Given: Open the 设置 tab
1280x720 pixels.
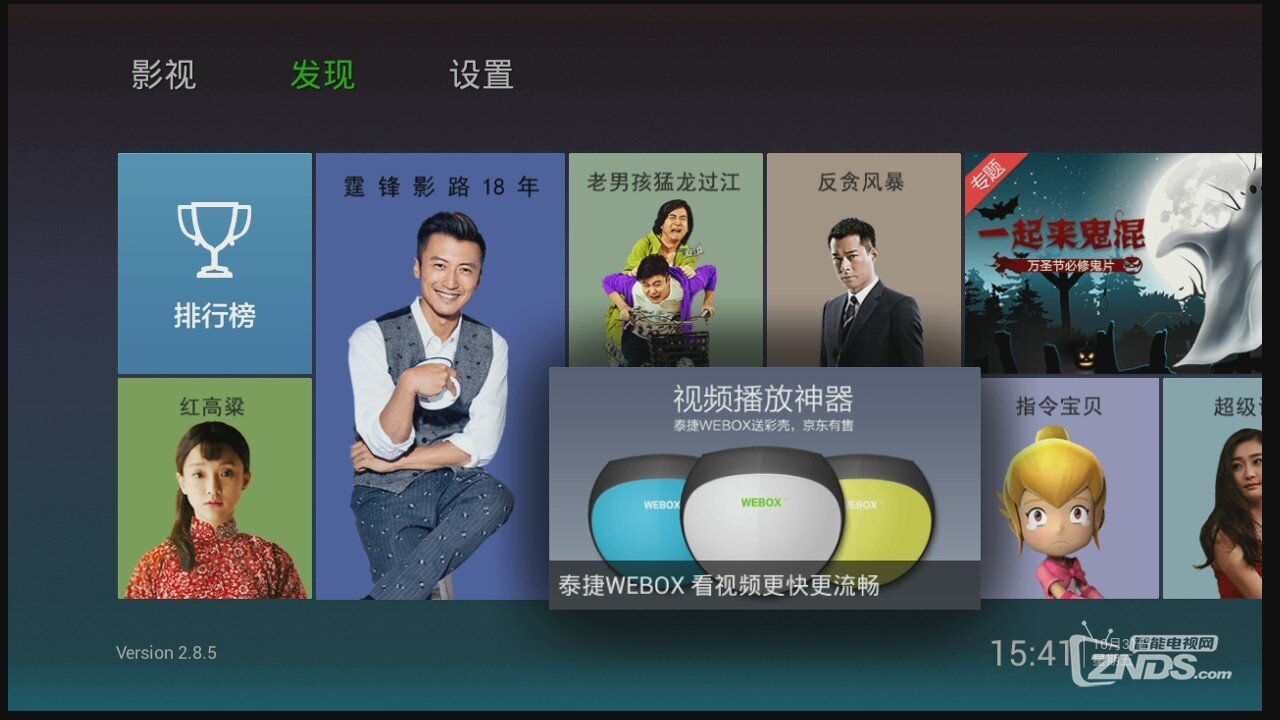Looking at the screenshot, I should [481, 75].
